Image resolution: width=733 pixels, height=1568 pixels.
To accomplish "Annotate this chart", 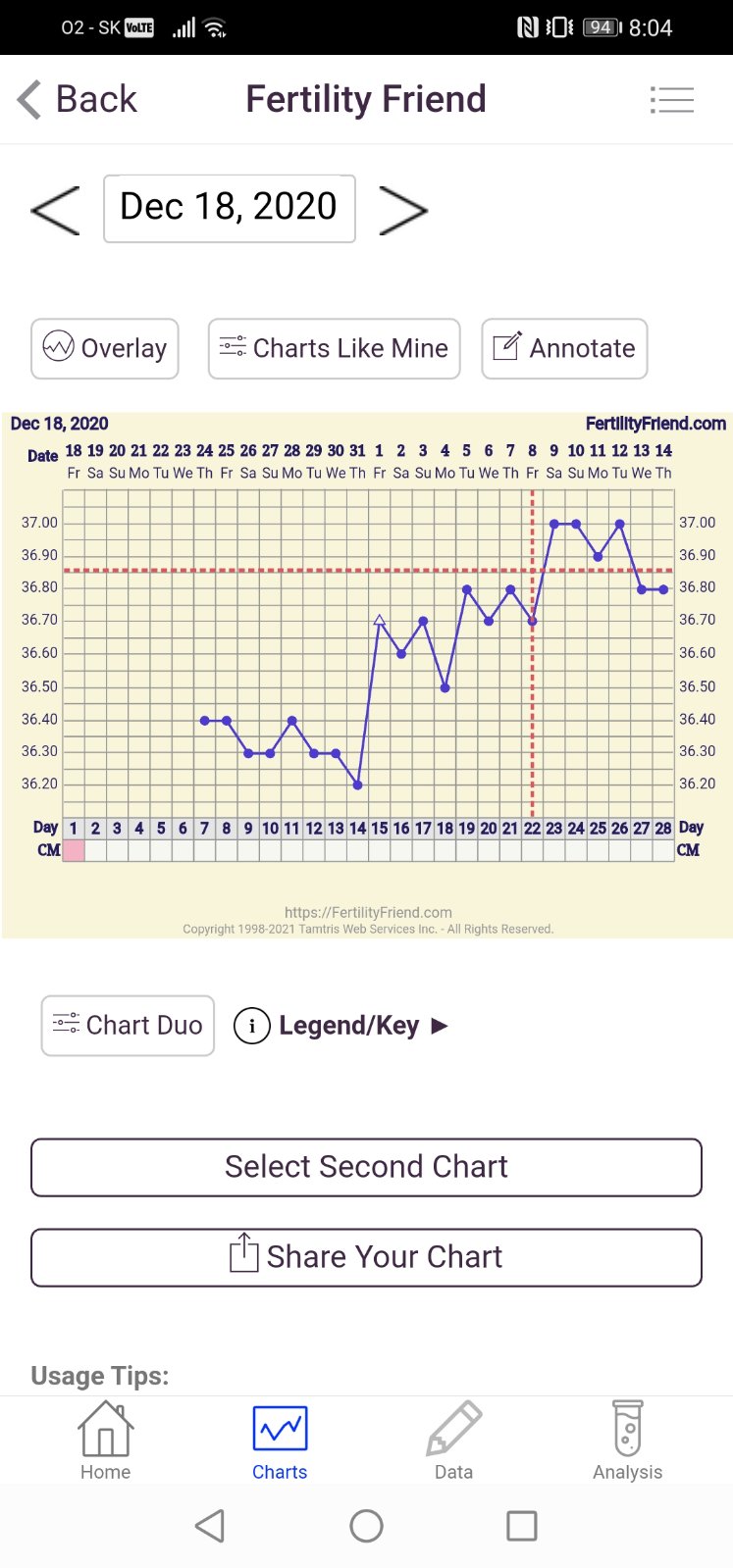I will (x=564, y=348).
